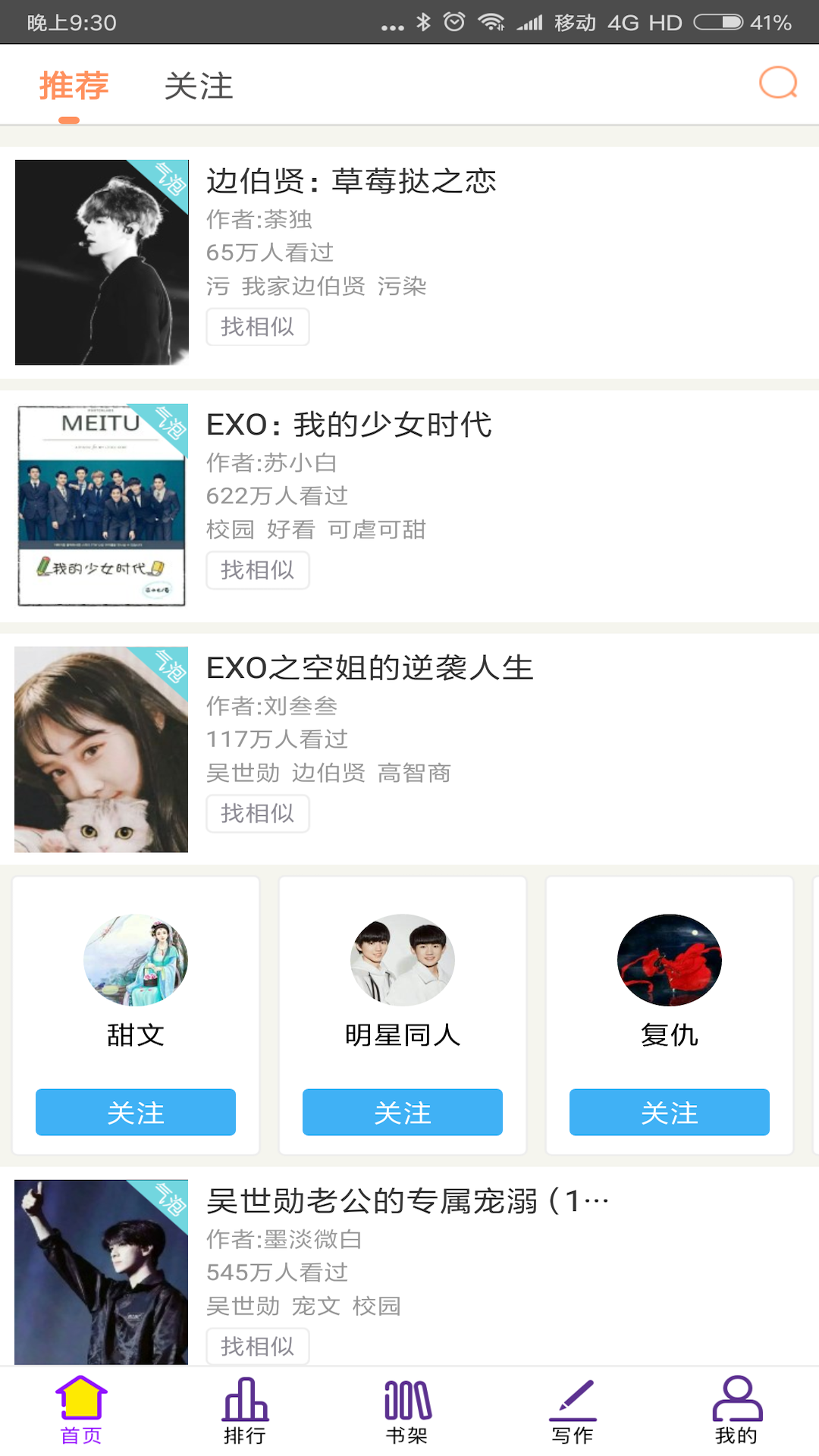Go to the 排行 ranking tab
The height and width of the screenshot is (1456, 819).
coord(245,1411)
